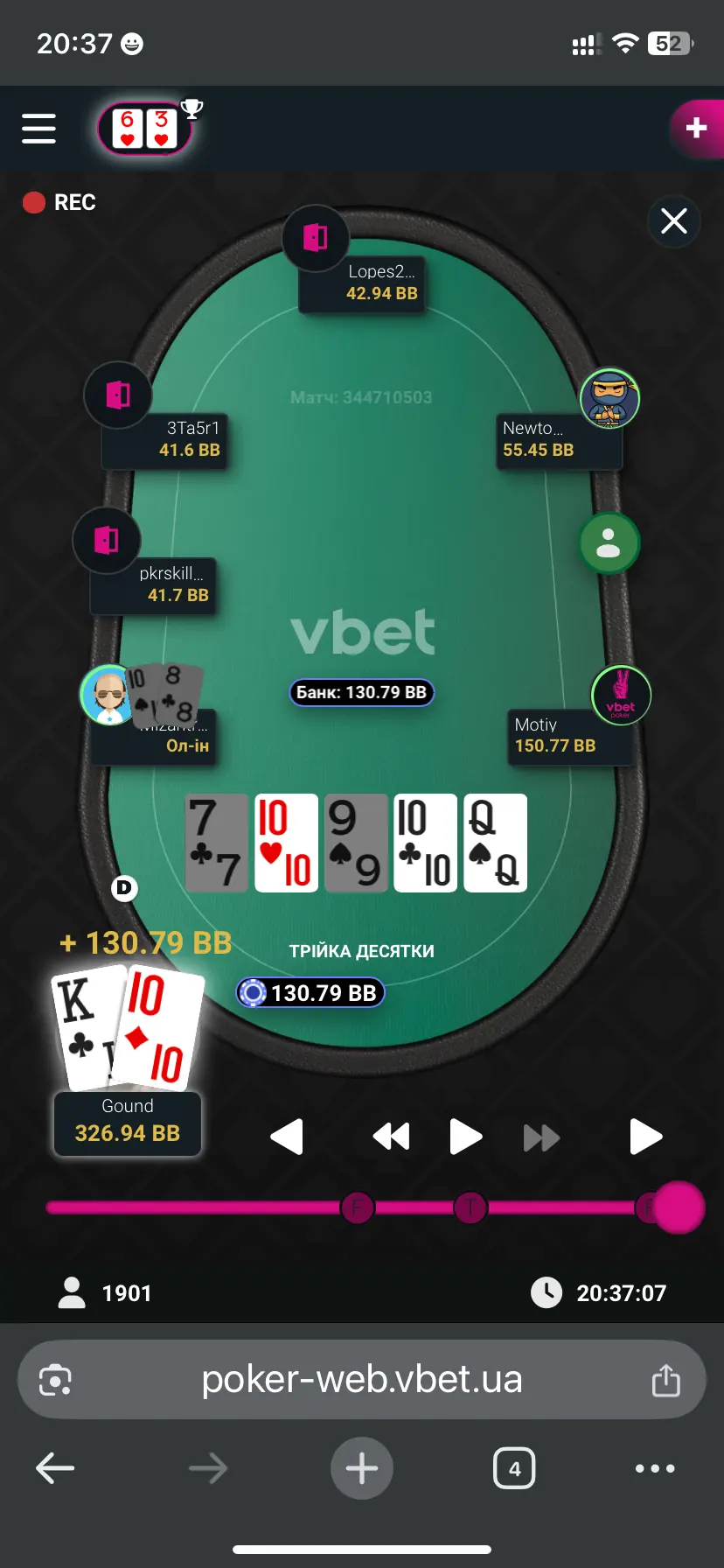Open the browser's more options menu
This screenshot has height=1568, width=724.
point(655,1468)
